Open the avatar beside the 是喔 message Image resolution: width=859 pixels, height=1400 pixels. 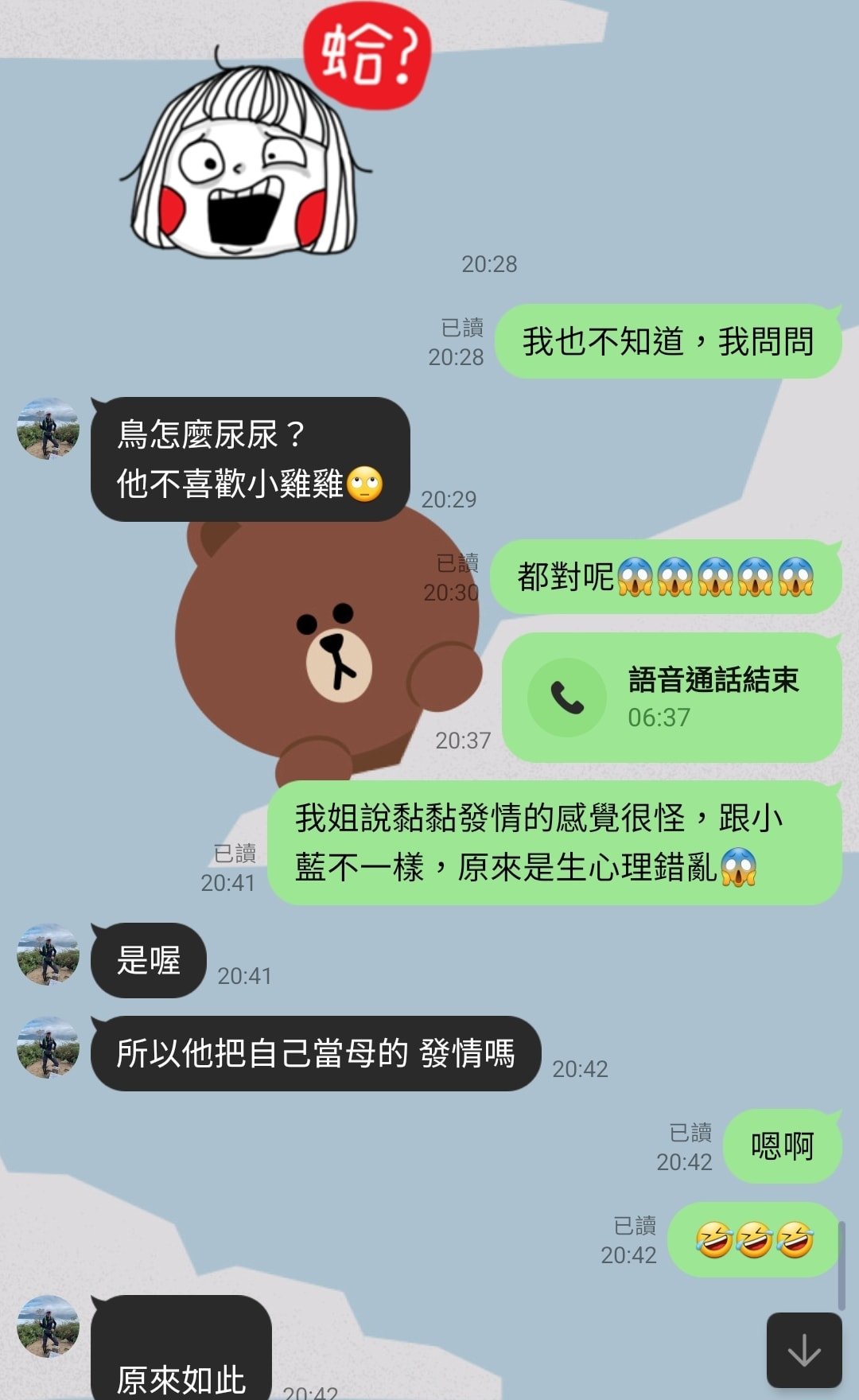point(49,954)
